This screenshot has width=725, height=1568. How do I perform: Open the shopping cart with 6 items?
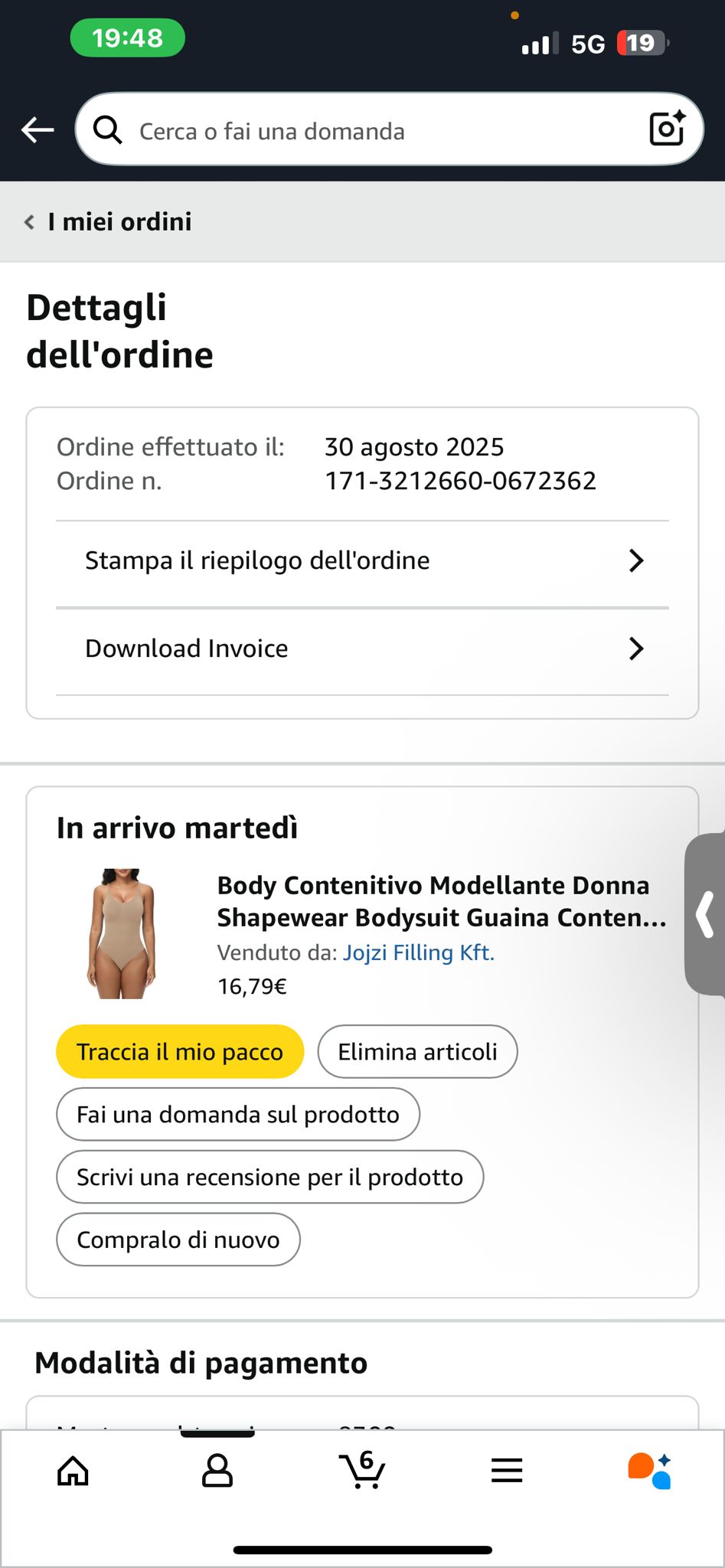[362, 1469]
